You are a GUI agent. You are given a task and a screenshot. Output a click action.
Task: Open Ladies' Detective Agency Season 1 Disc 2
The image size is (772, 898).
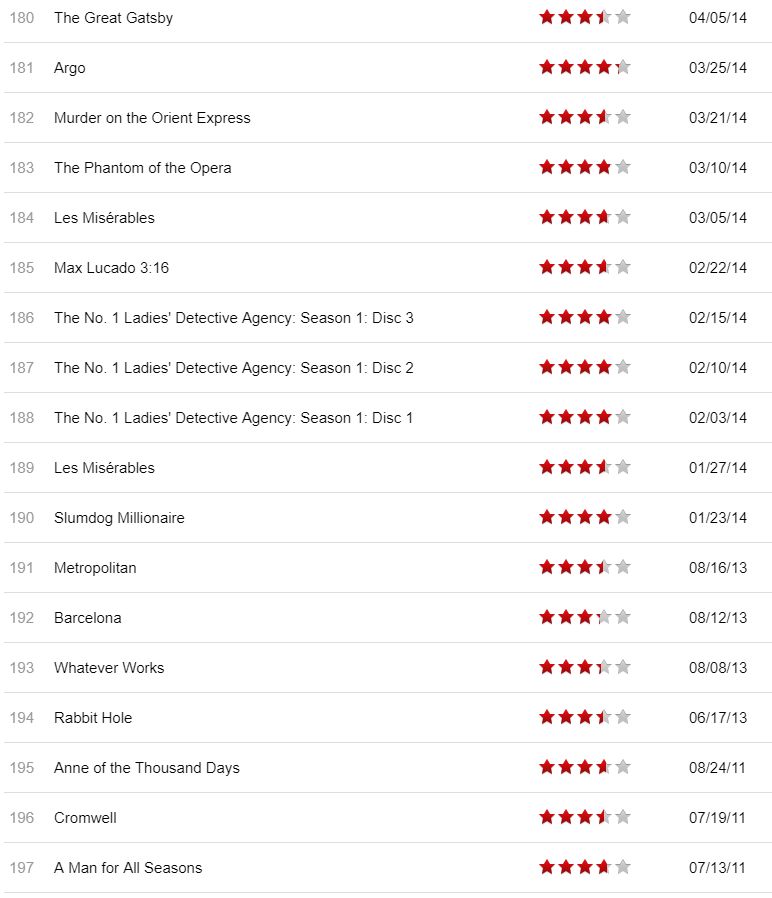[x=233, y=368]
